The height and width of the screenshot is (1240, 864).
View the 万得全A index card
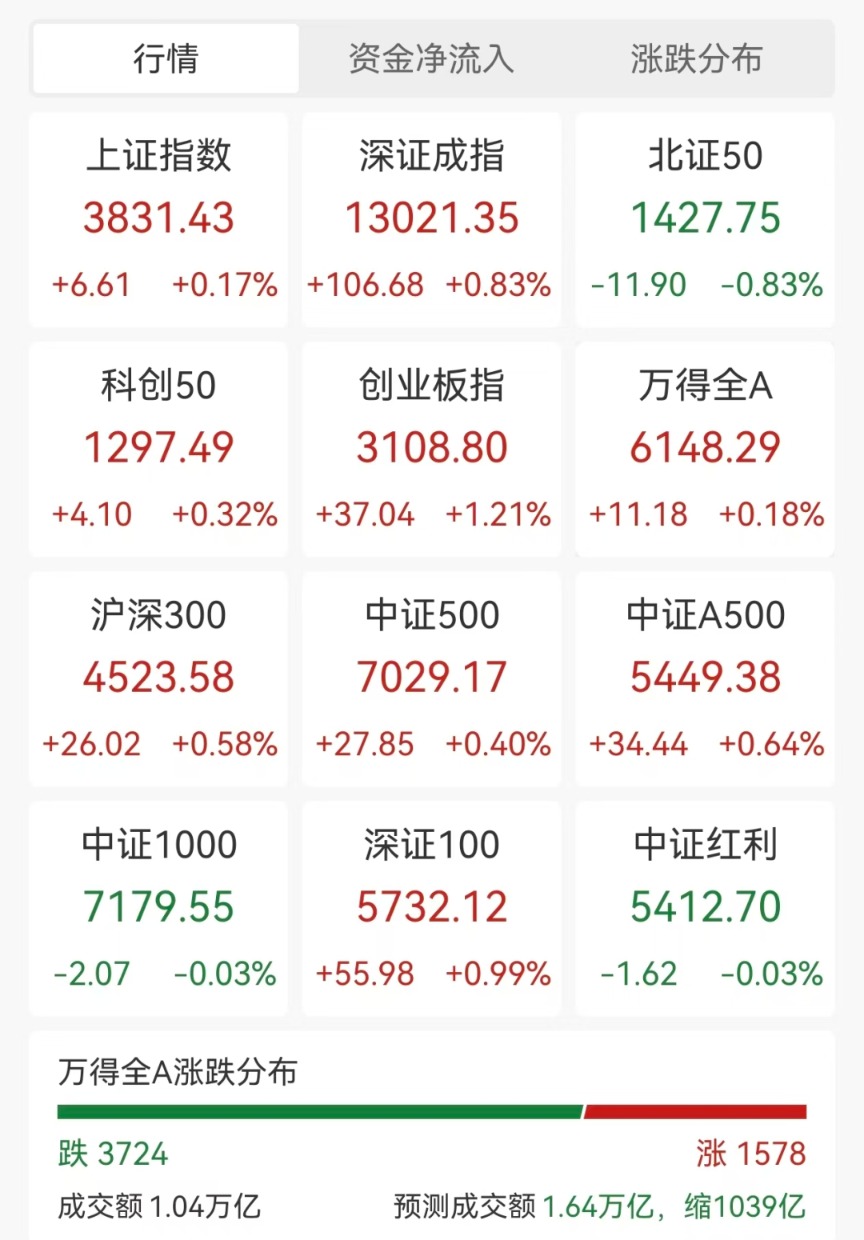coord(705,449)
